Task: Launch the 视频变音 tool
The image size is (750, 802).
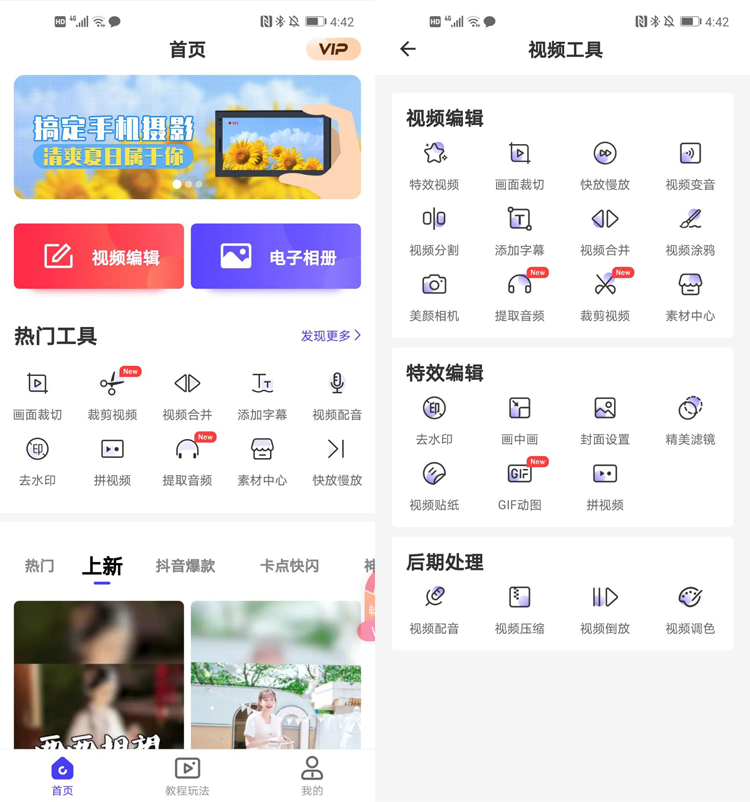Action: [690, 165]
